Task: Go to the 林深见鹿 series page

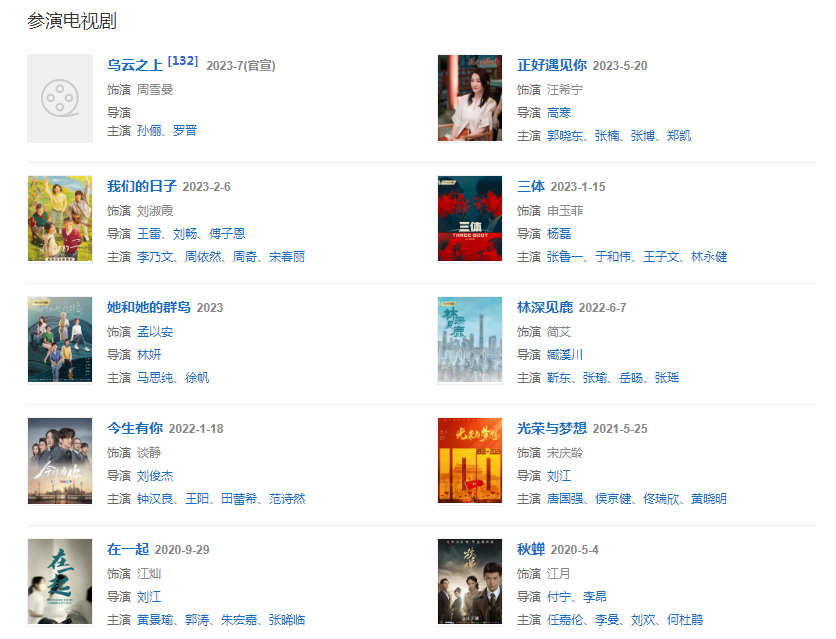Action: click(x=544, y=308)
